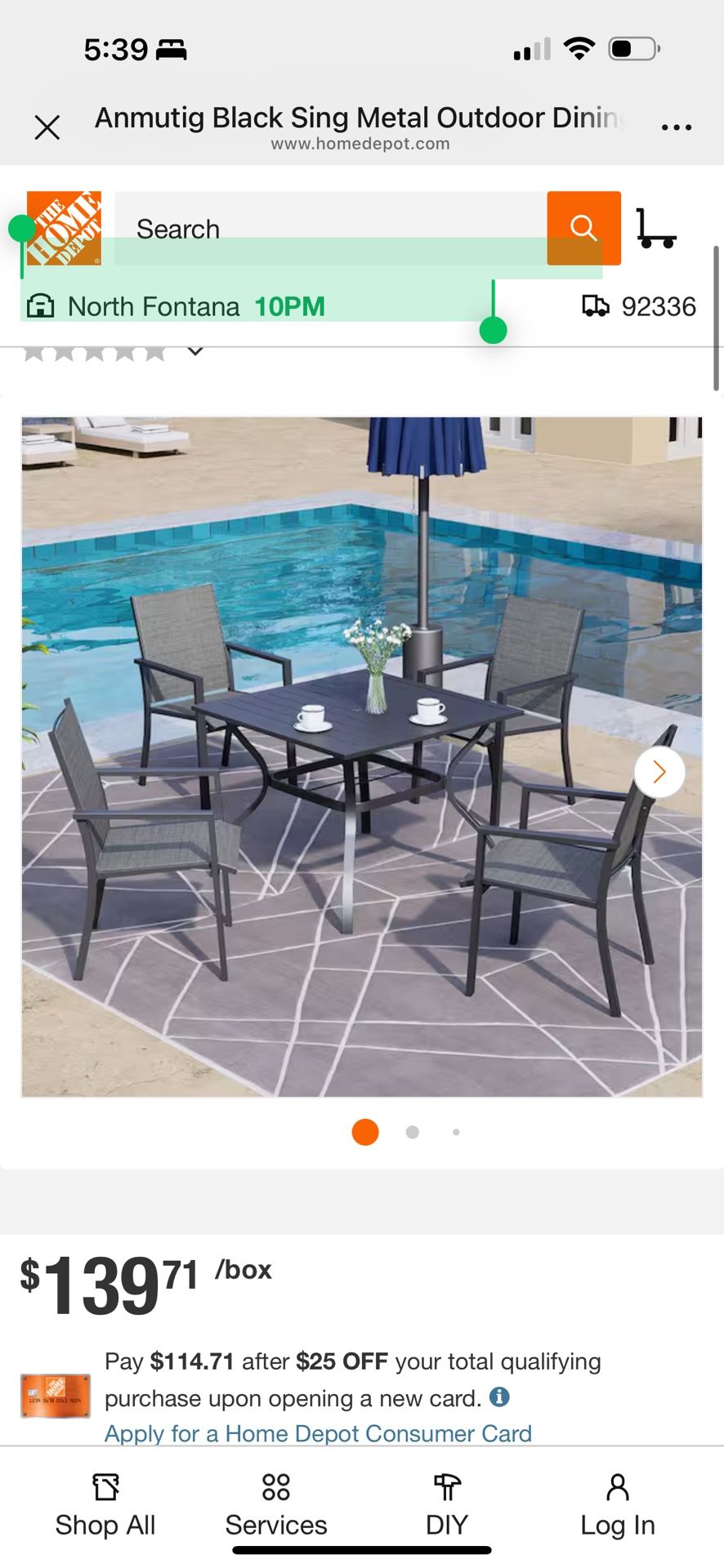Submit search with orange magnifier button
The width and height of the screenshot is (724, 1568).
583,228
